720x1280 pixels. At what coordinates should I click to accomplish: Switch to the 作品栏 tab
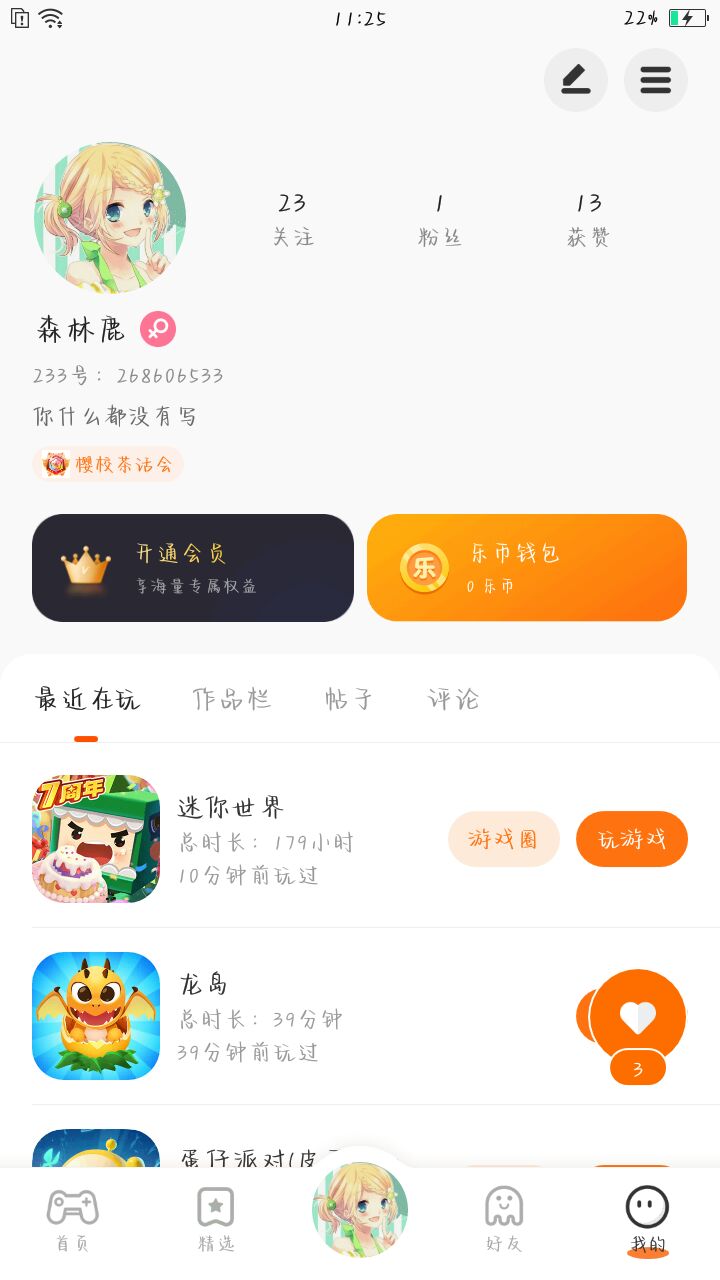(x=231, y=699)
